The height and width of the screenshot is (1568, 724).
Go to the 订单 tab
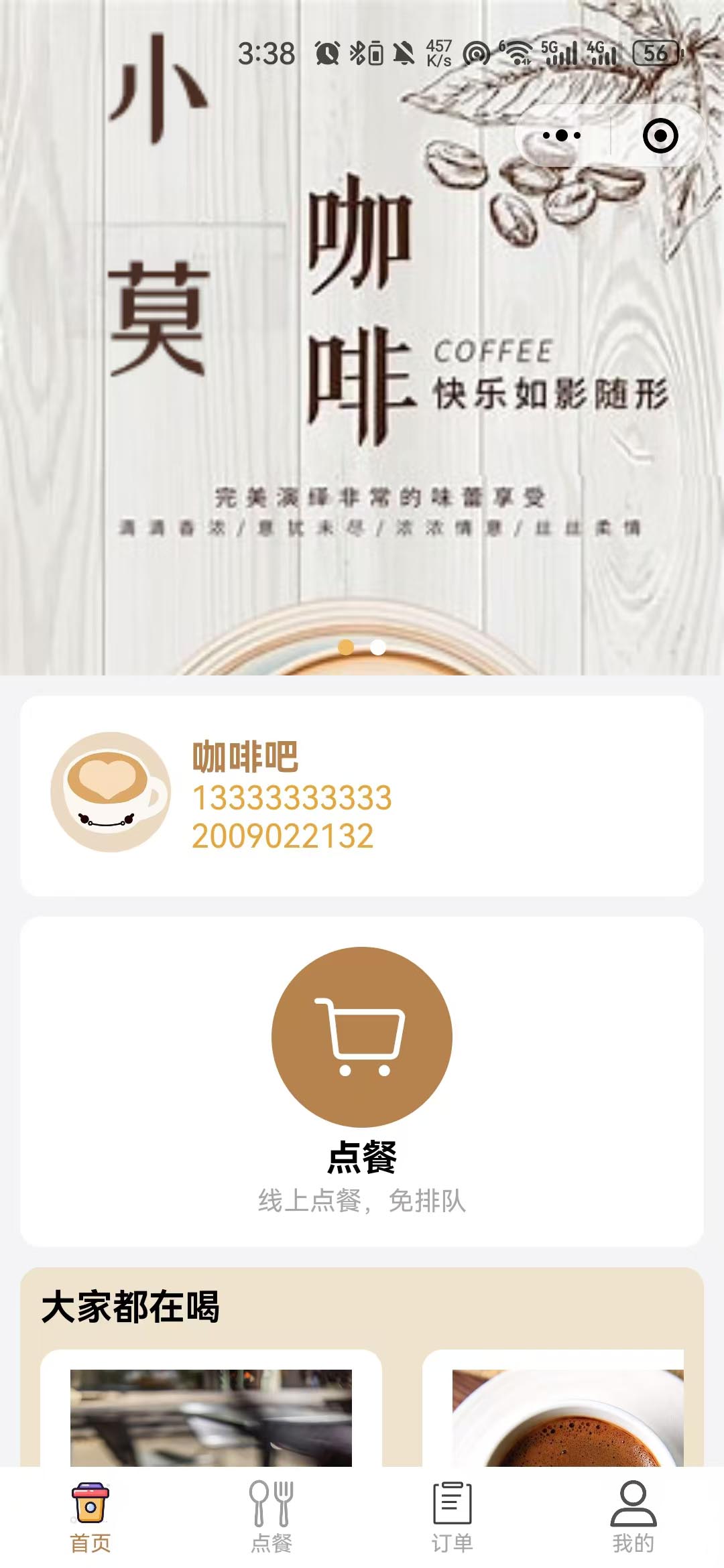(x=452, y=1517)
